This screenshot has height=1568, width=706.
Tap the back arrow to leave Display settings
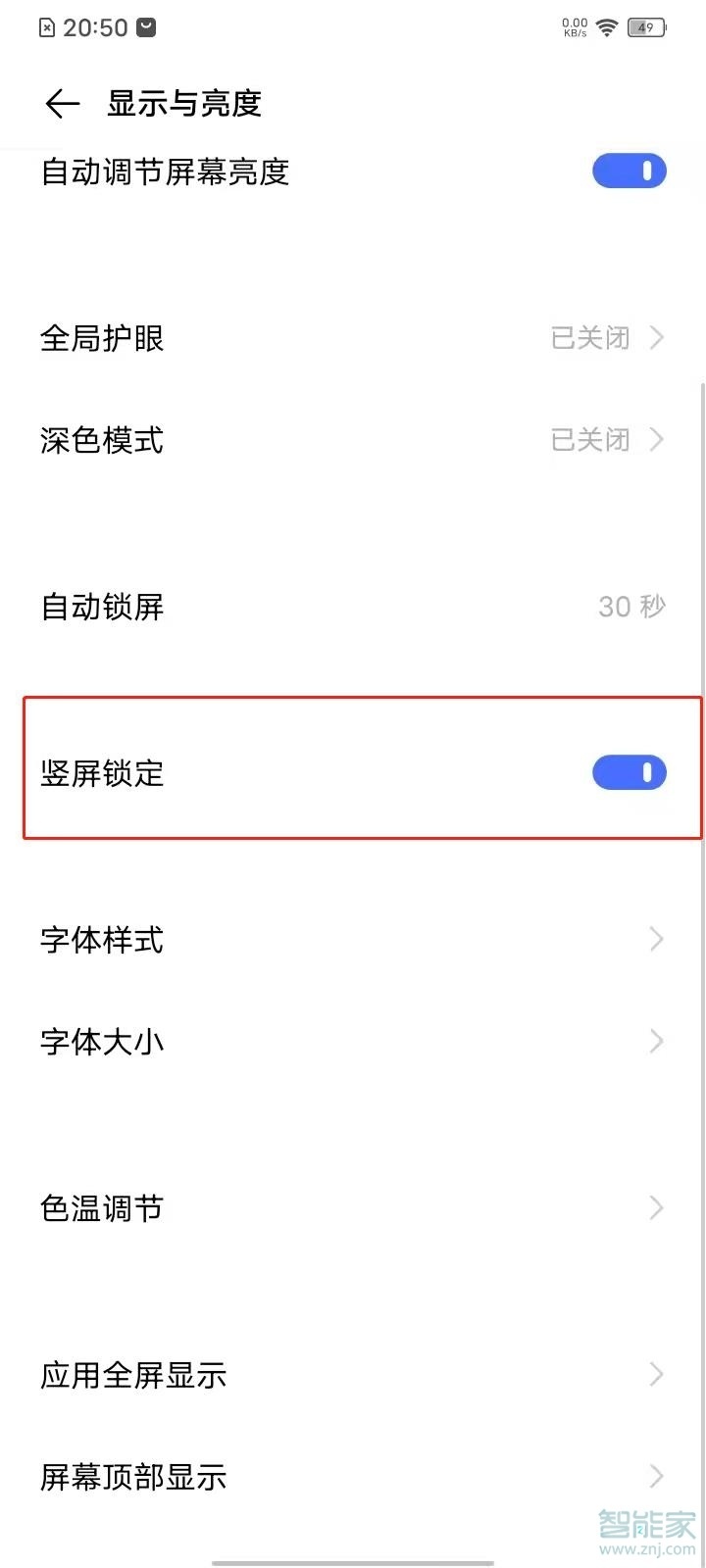[x=61, y=103]
